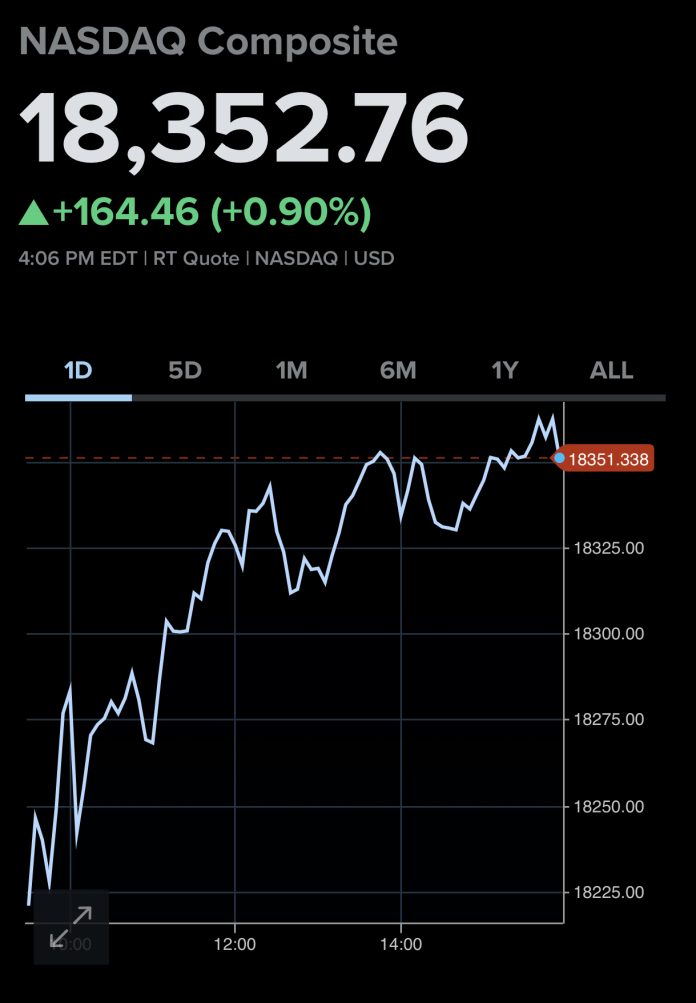Expand the chart to fullscreen
The width and height of the screenshot is (696, 1003).
pyautogui.click(x=71, y=926)
